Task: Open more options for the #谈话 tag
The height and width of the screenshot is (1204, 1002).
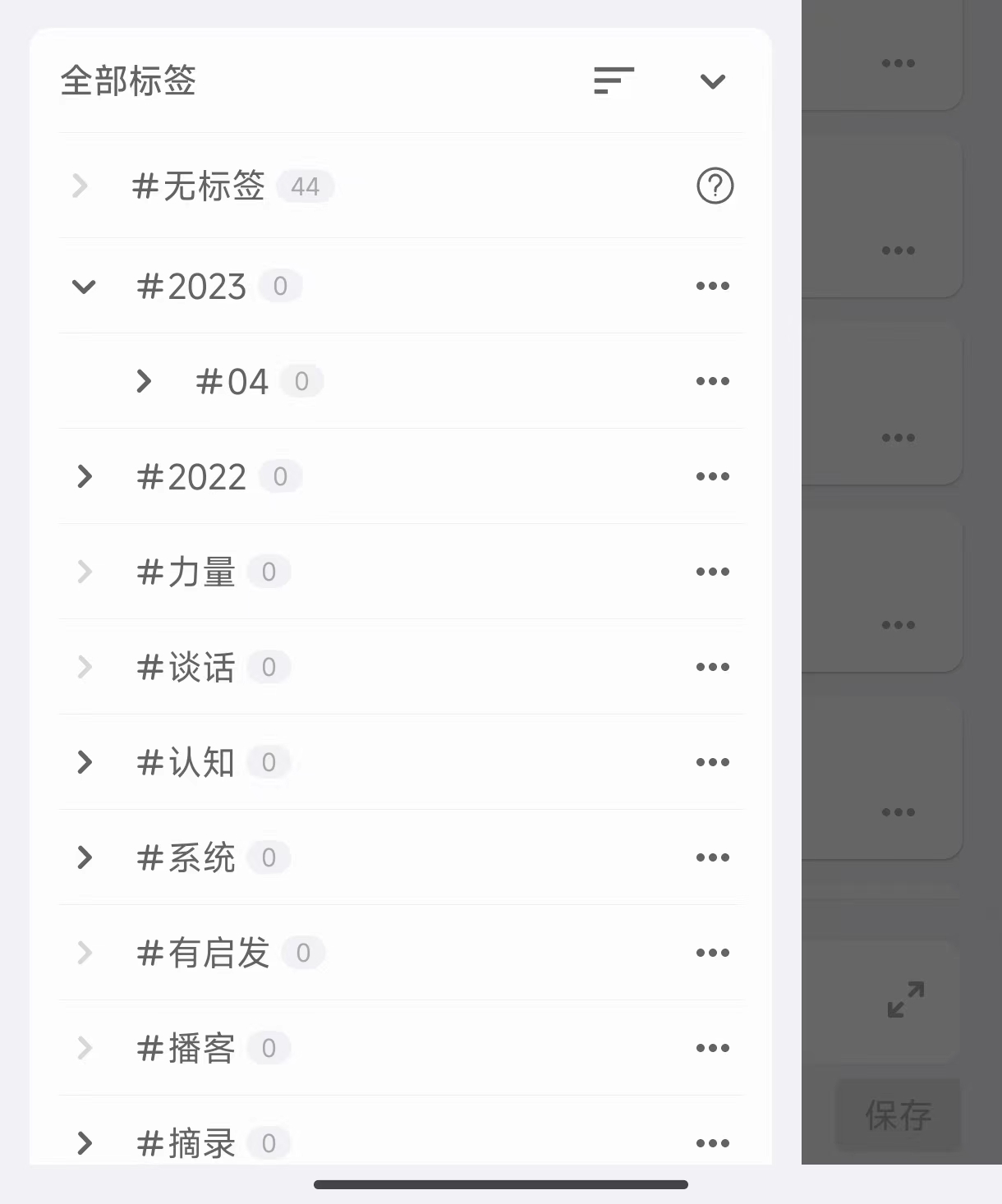Action: pyautogui.click(x=712, y=667)
